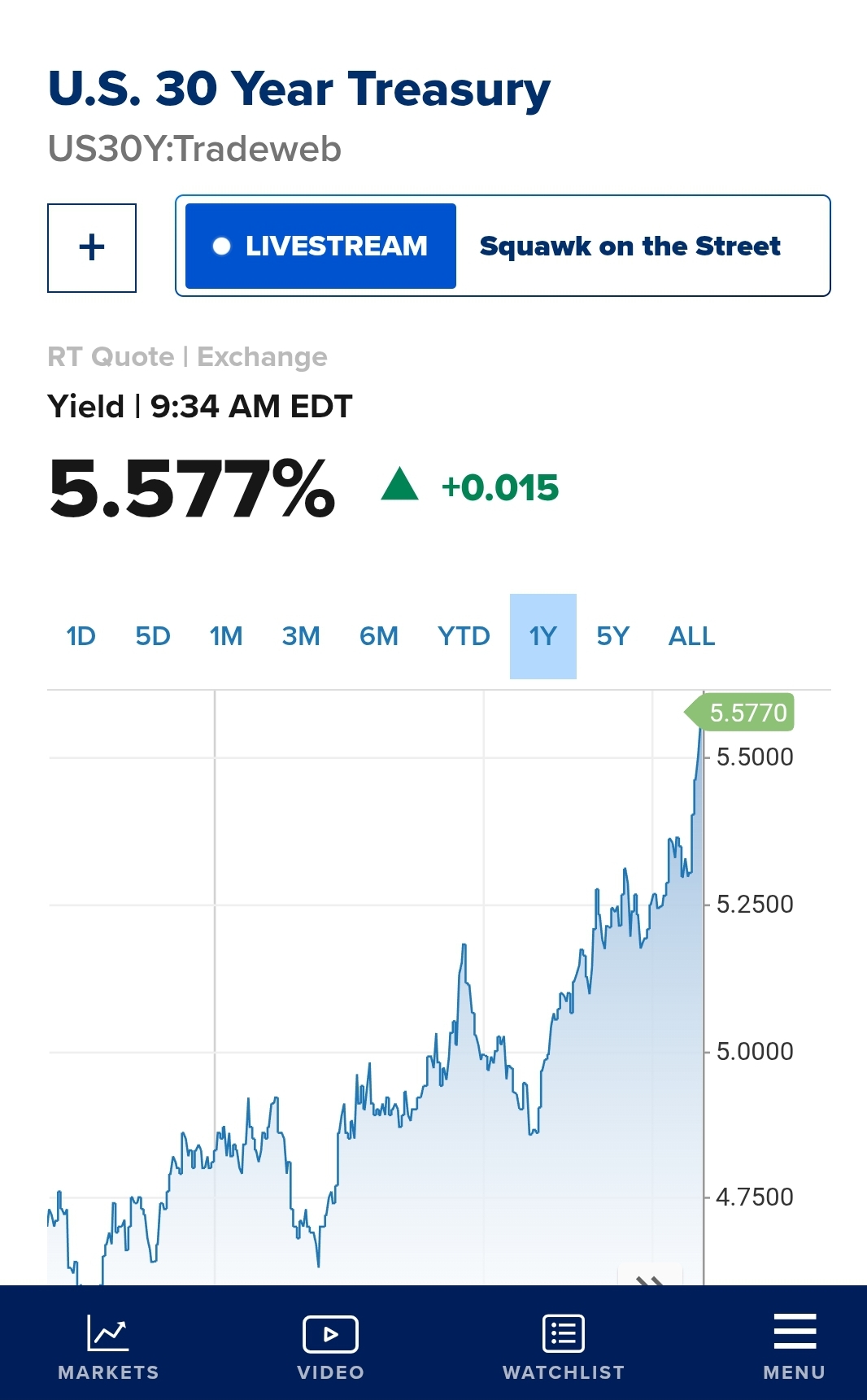The height and width of the screenshot is (1400, 867).
Task: Select the 1D chart range
Action: point(81,636)
